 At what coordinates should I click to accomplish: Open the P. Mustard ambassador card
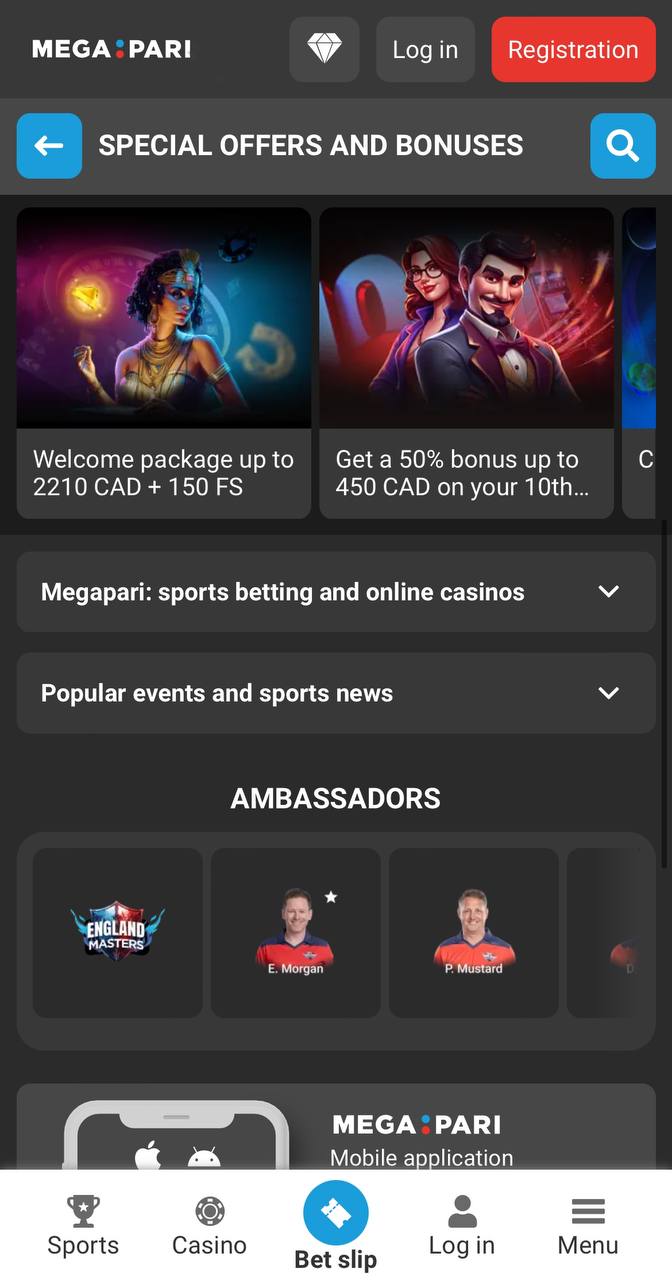474,933
